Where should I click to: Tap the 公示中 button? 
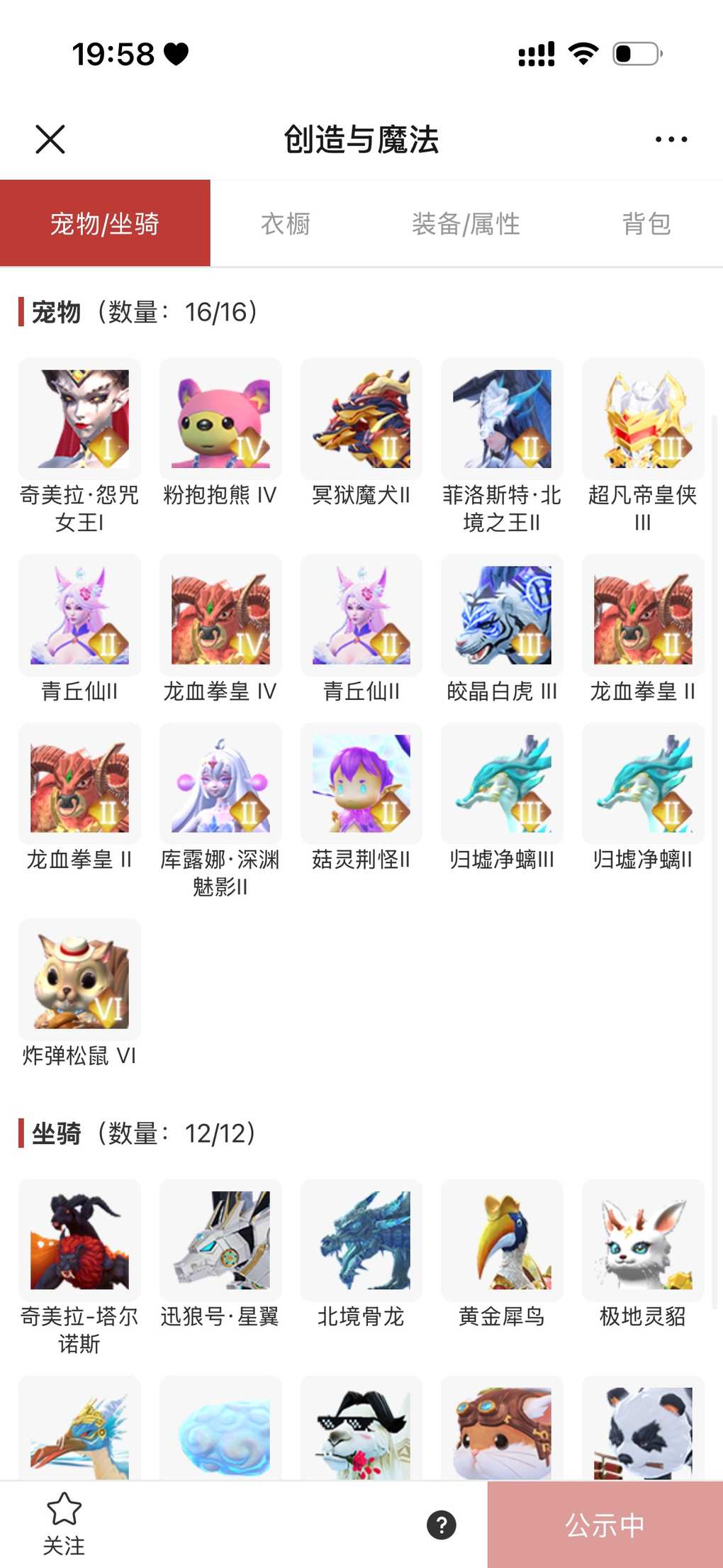605,1525
